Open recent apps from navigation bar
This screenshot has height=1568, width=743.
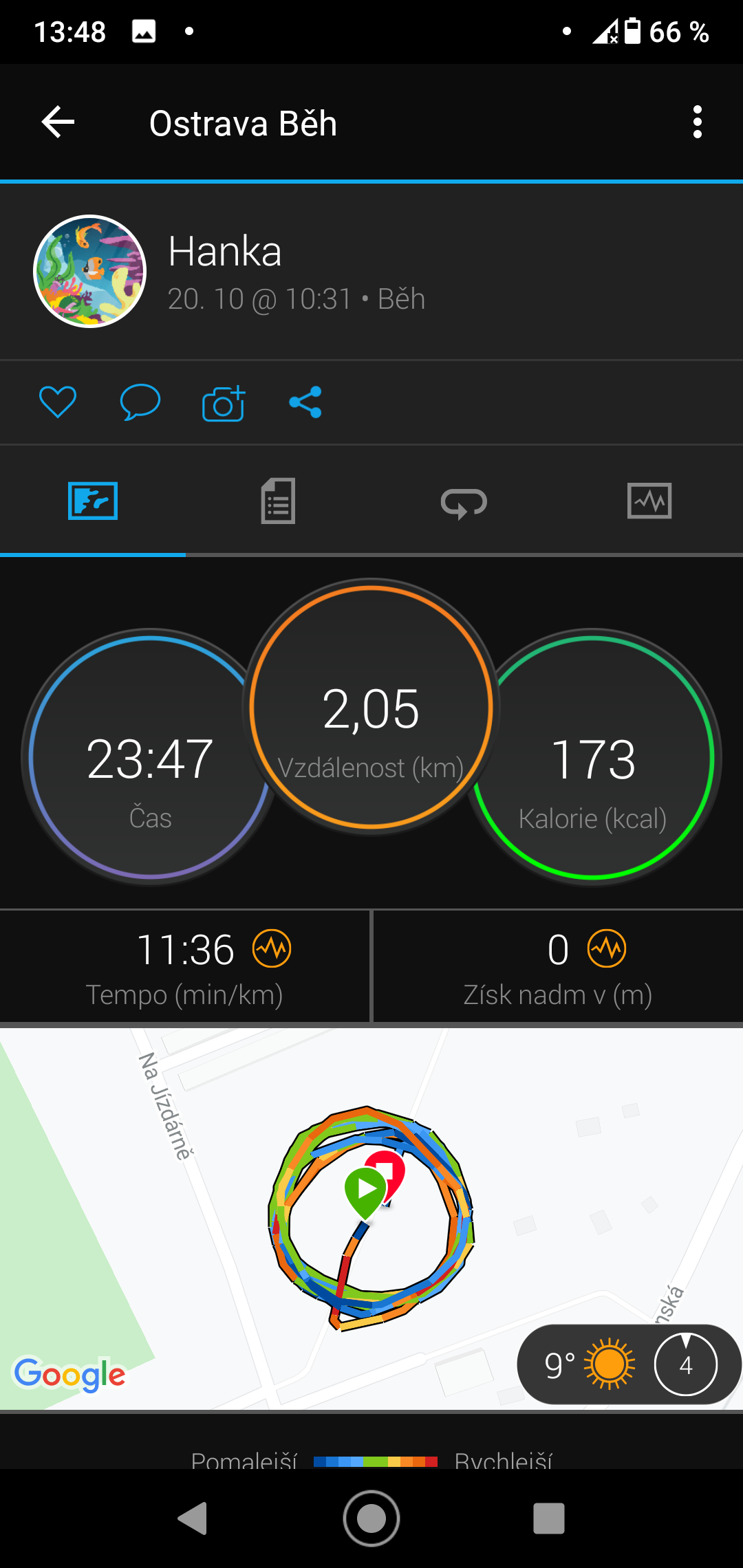(549, 1518)
